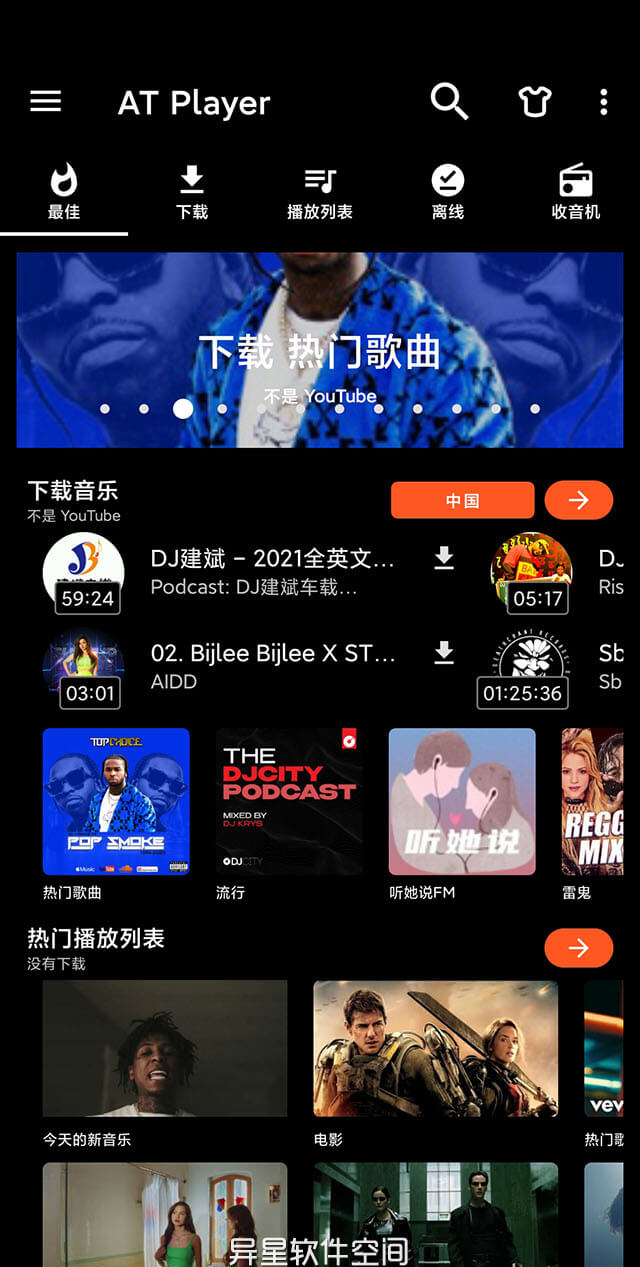Open the 听她说FM card

tap(462, 802)
